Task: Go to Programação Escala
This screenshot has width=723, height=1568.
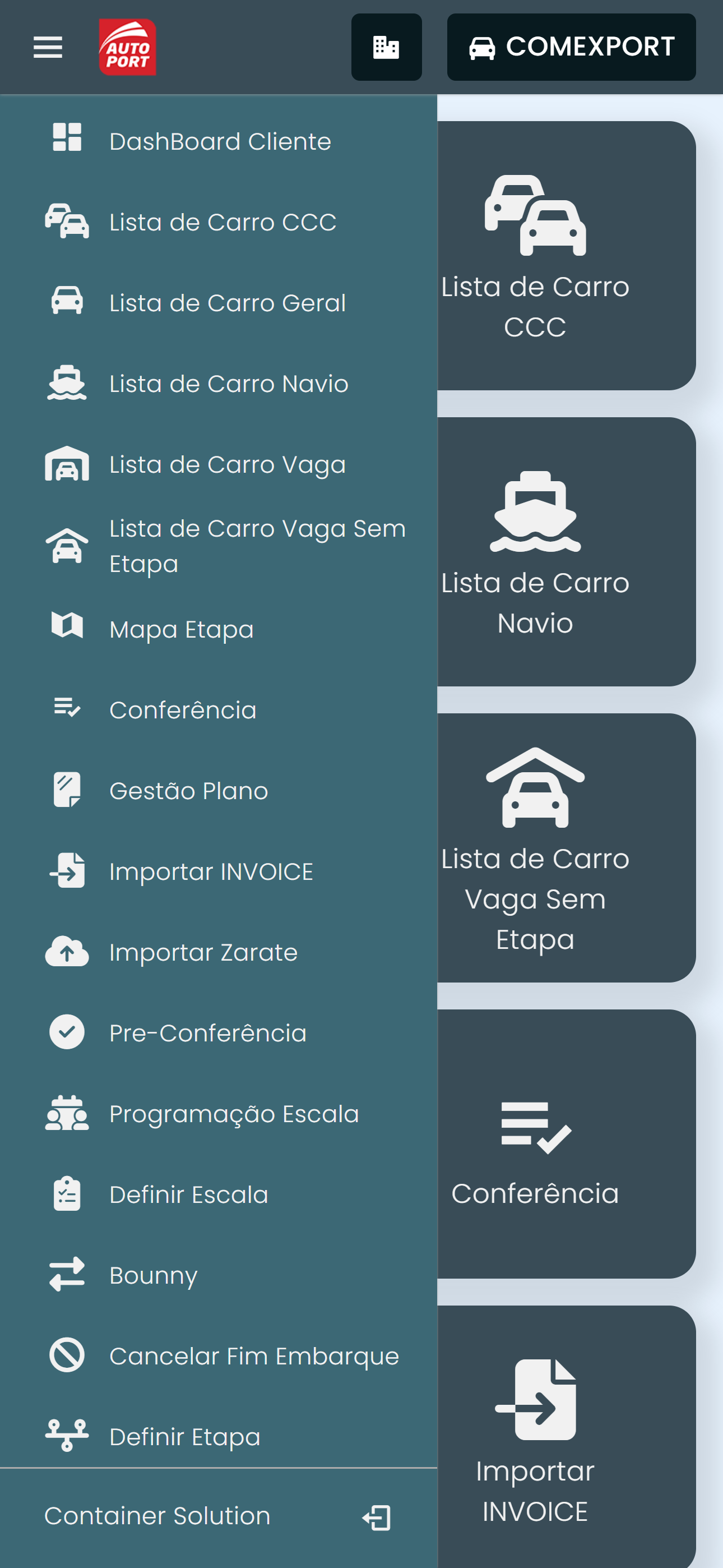Action: (x=233, y=1114)
